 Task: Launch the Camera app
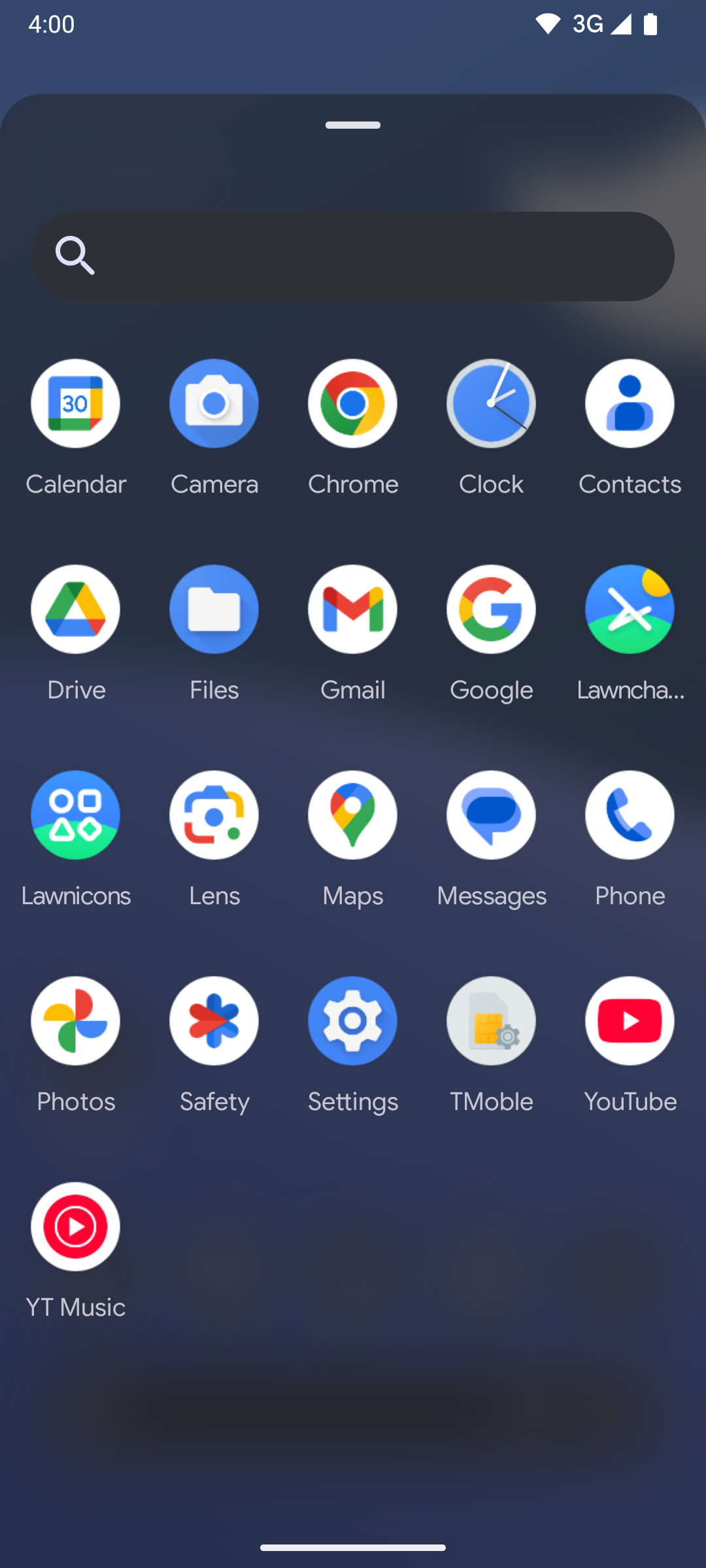point(214,404)
